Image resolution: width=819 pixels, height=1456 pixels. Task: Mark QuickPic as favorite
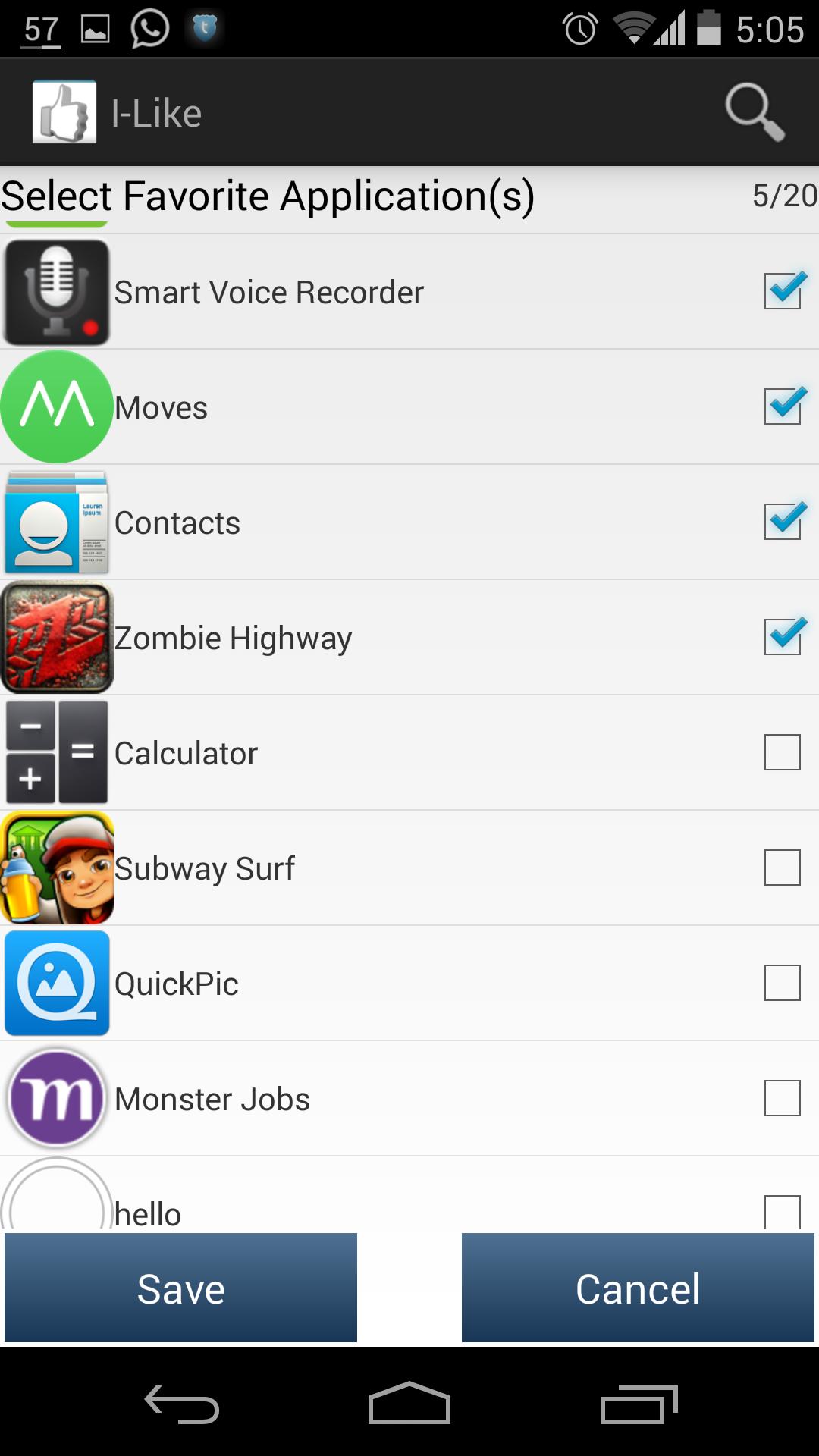click(x=783, y=983)
